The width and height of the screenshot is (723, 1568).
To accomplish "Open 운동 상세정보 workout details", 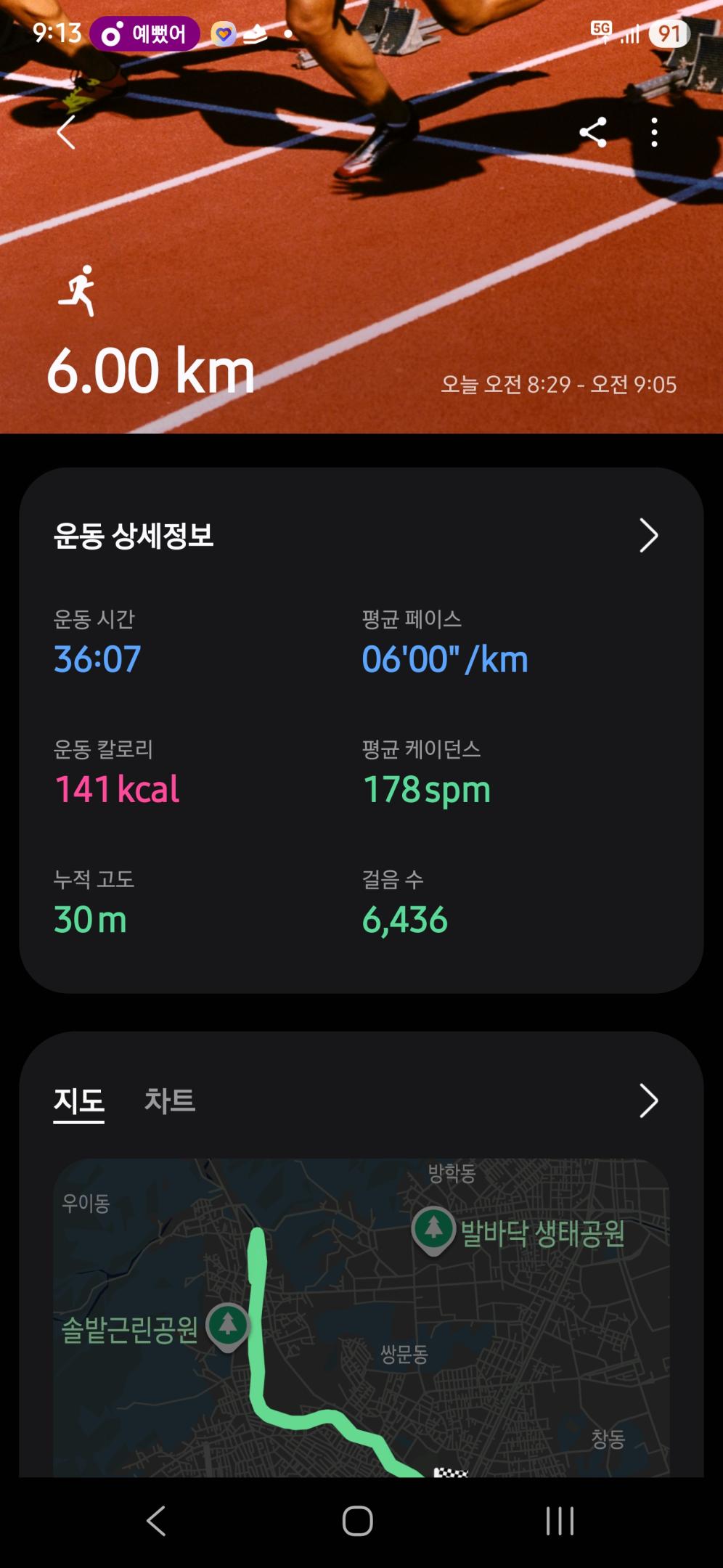I will tap(648, 536).
